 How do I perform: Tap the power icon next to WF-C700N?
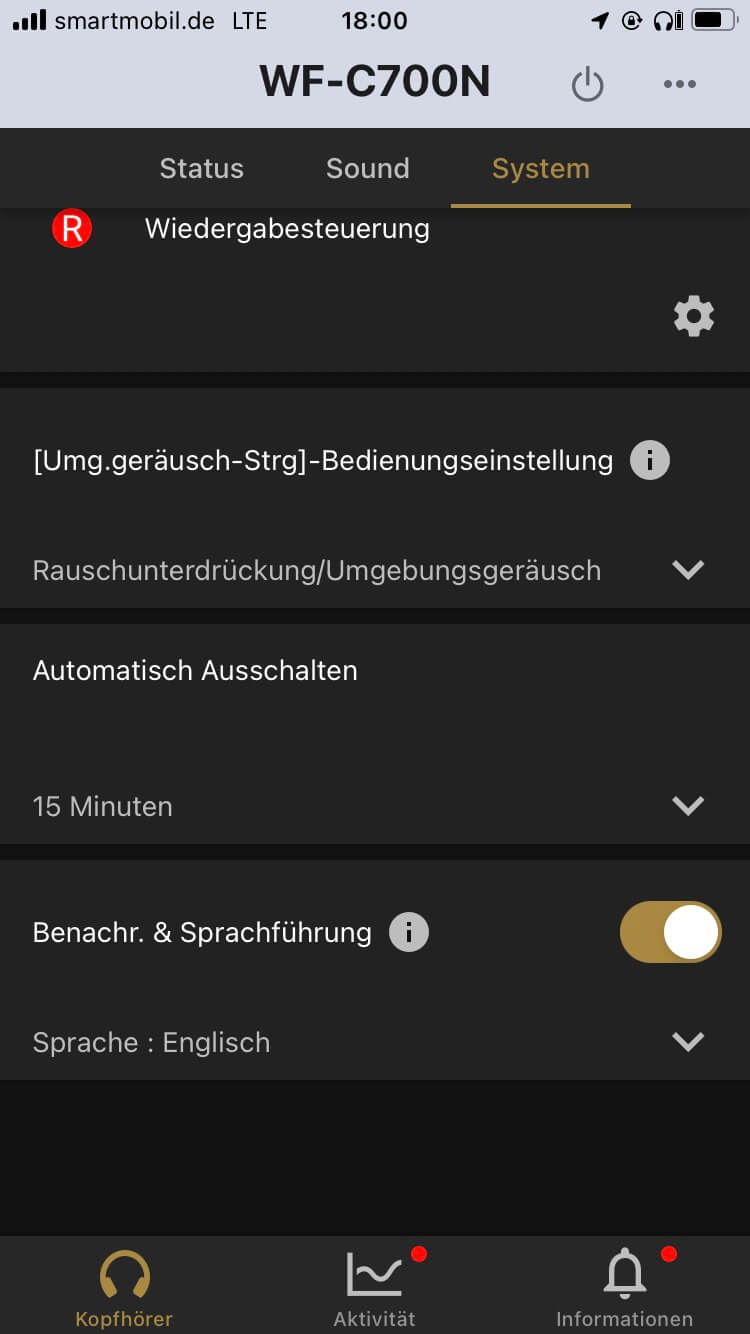coord(587,84)
